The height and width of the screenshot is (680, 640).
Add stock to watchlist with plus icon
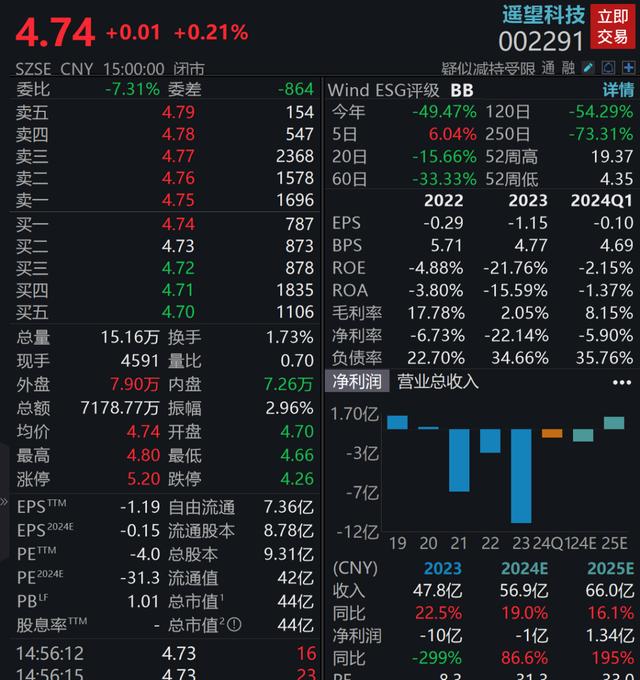pos(628,68)
